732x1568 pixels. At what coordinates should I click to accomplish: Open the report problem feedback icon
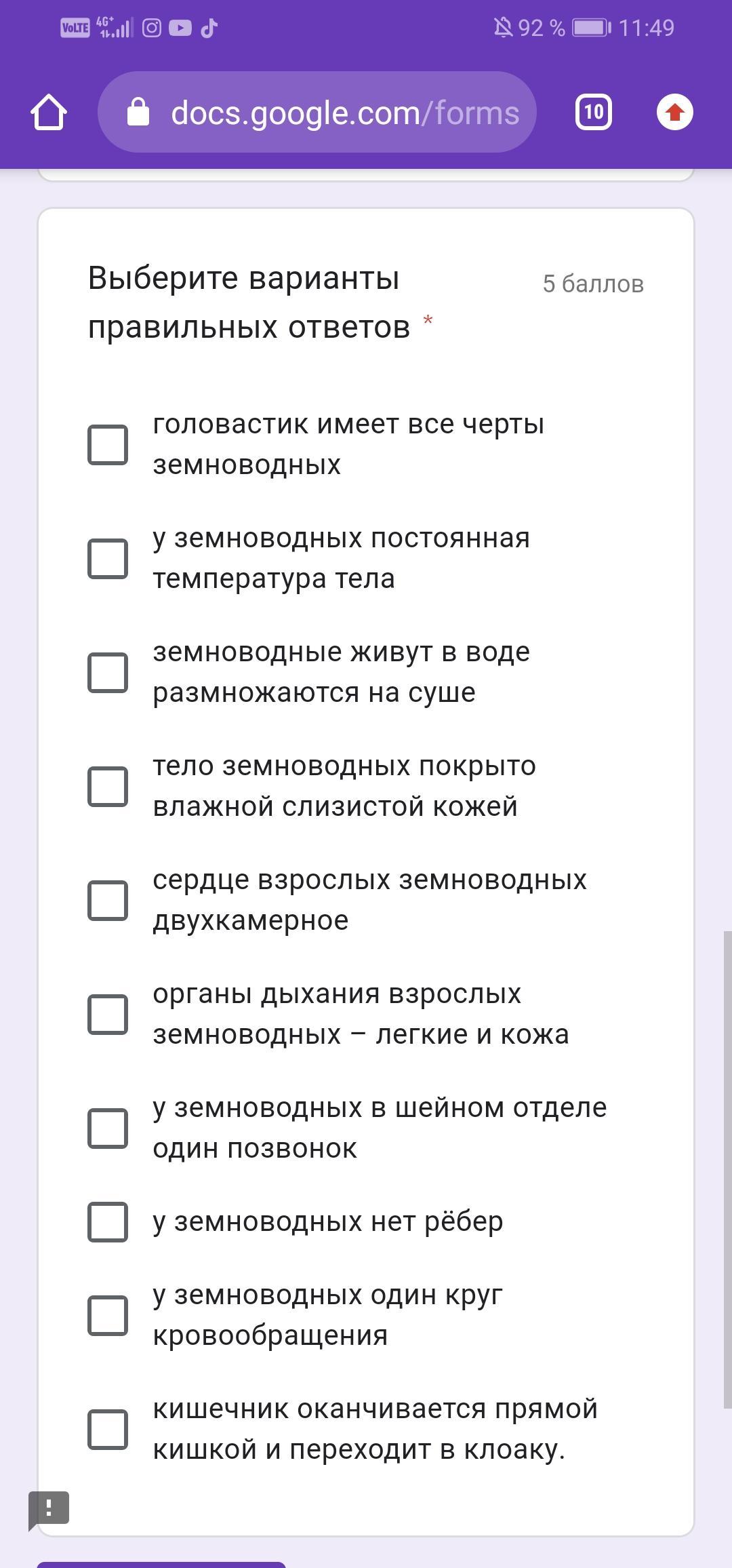tap(49, 1509)
